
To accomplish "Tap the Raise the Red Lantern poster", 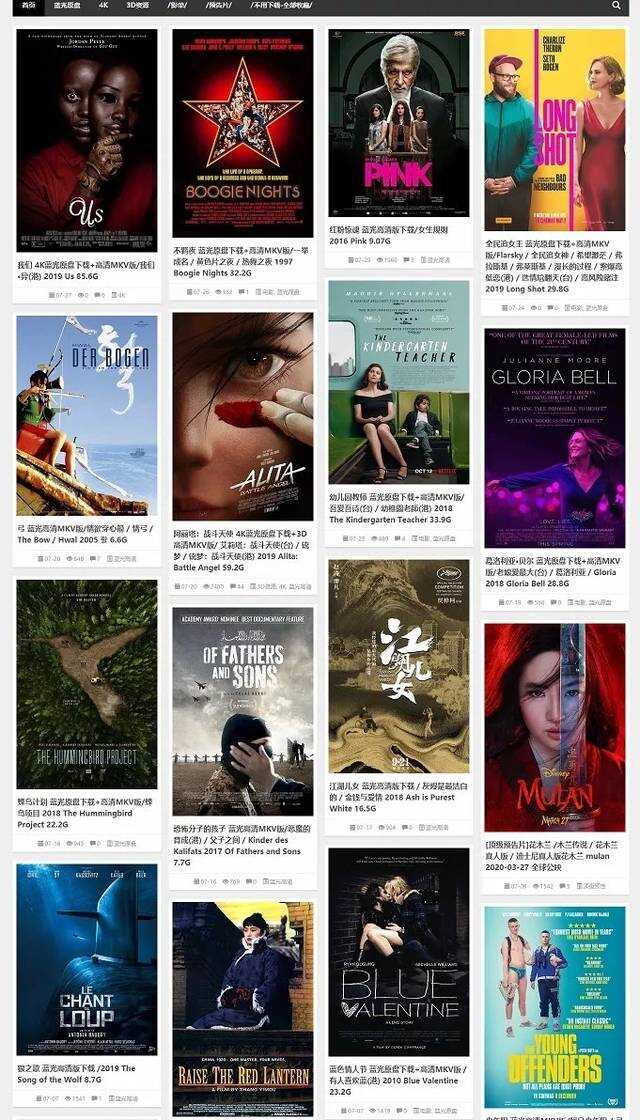I will pos(243,1008).
